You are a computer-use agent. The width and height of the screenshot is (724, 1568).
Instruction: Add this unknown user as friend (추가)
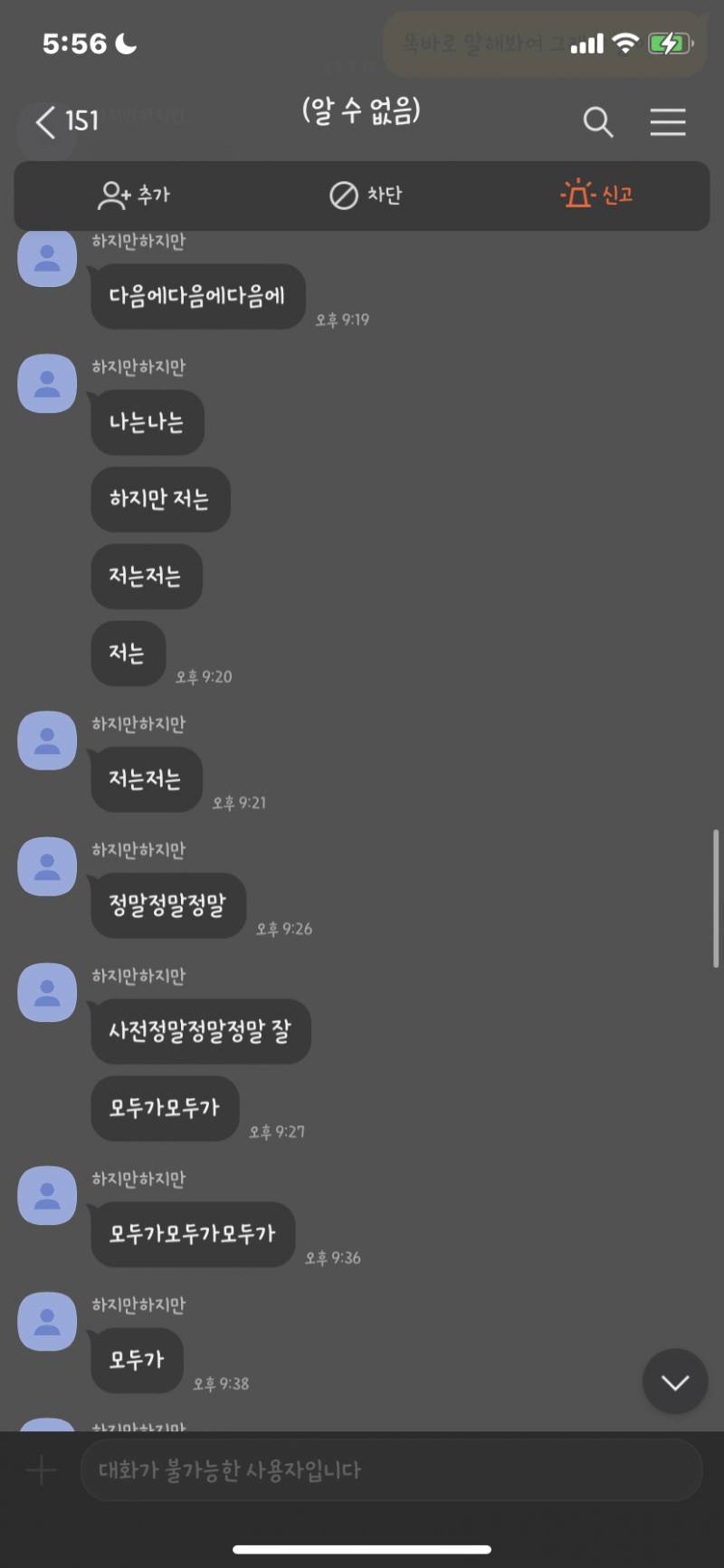(133, 195)
